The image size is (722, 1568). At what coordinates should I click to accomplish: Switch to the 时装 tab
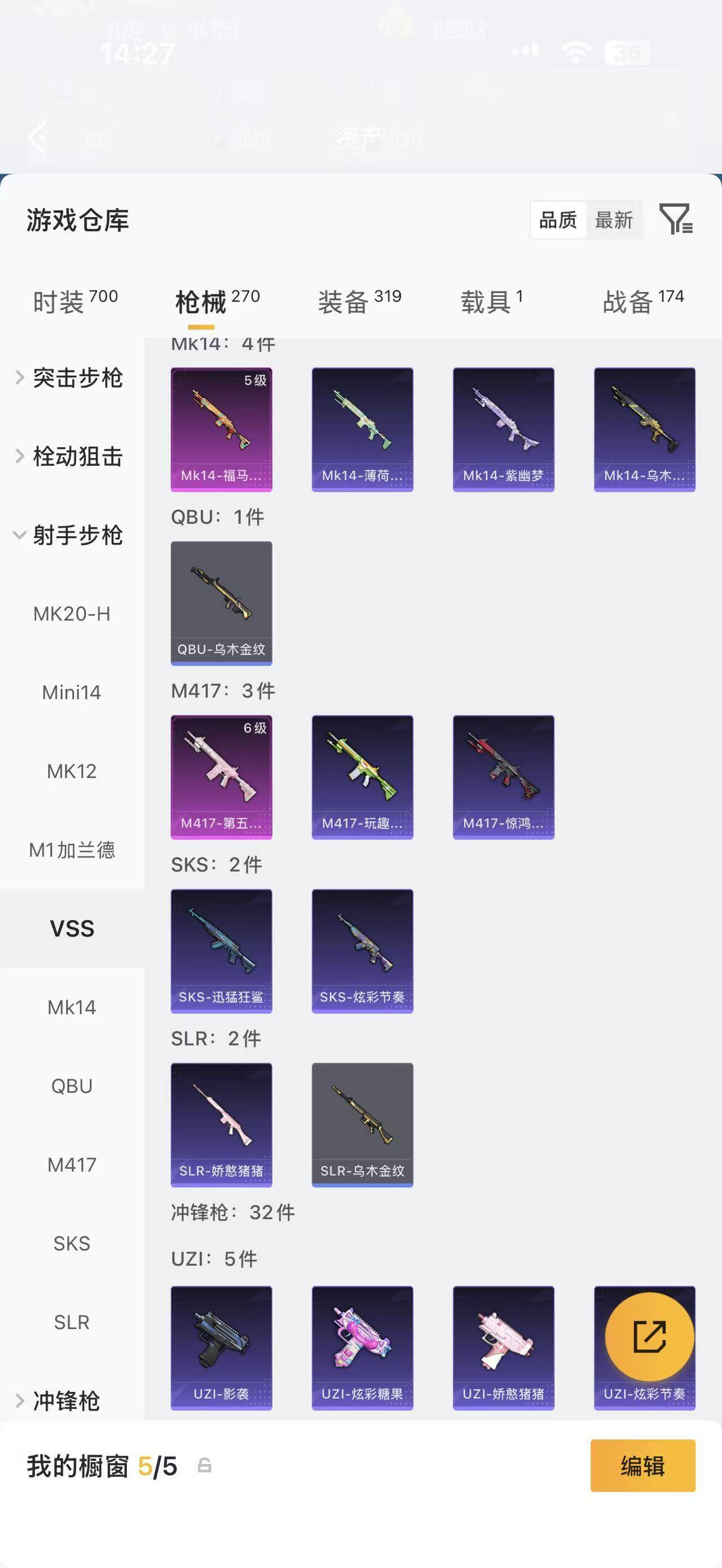pyautogui.click(x=75, y=301)
